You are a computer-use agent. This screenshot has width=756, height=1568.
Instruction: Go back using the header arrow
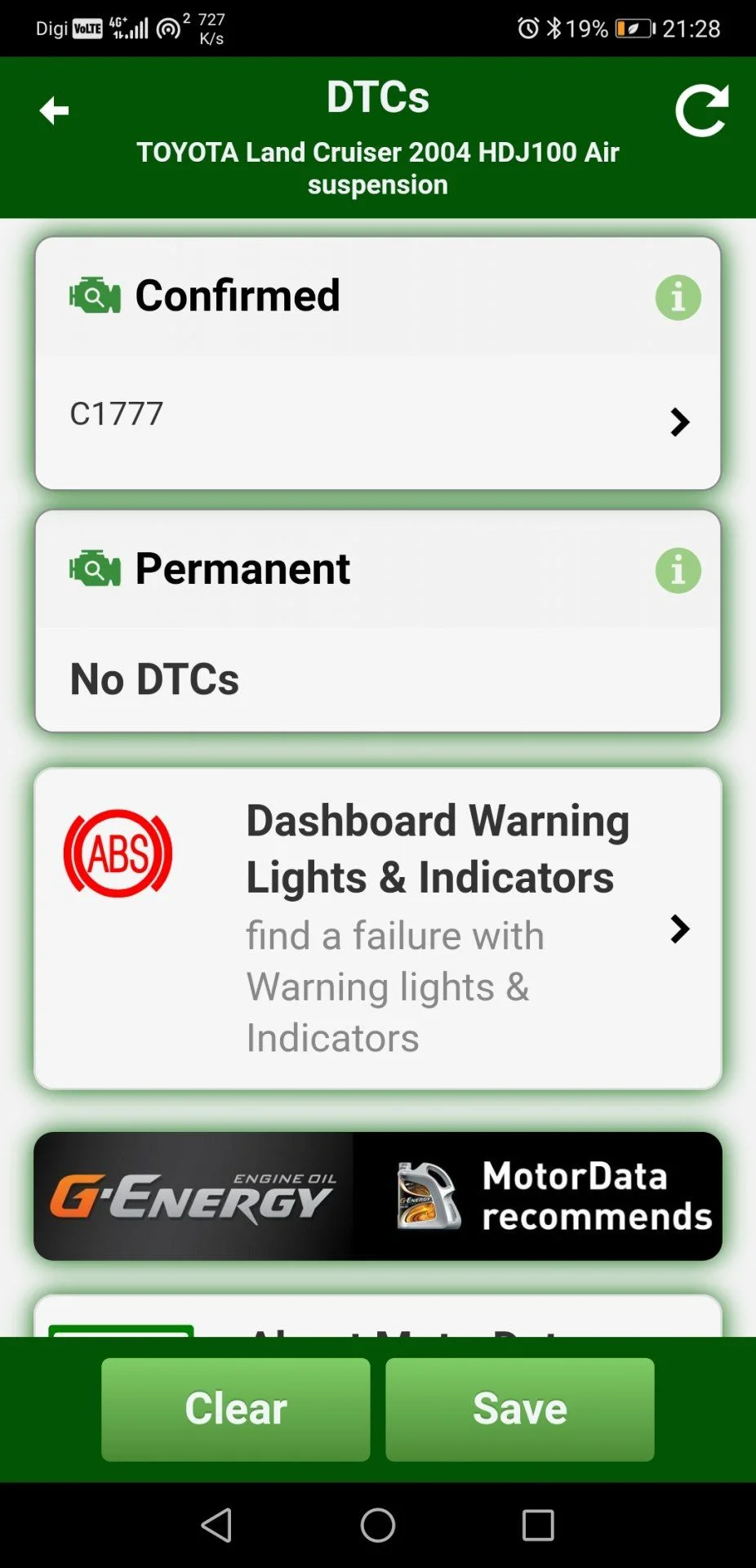pyautogui.click(x=54, y=110)
